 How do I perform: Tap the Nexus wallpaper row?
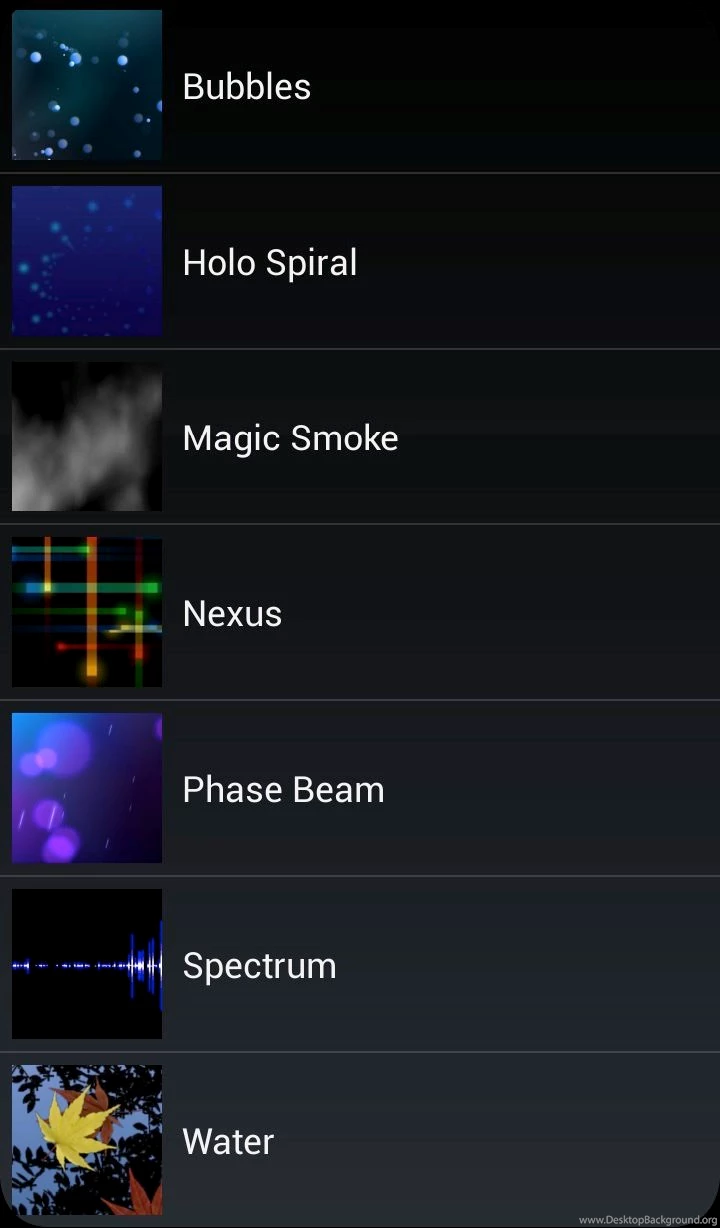pos(232,614)
